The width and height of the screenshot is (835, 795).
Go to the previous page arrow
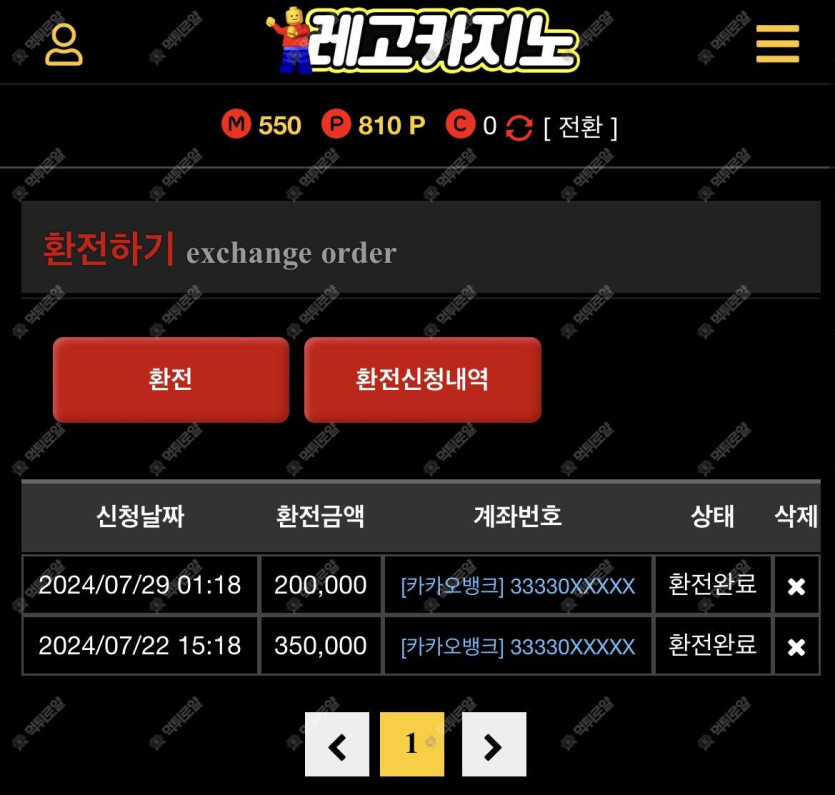[x=337, y=745]
